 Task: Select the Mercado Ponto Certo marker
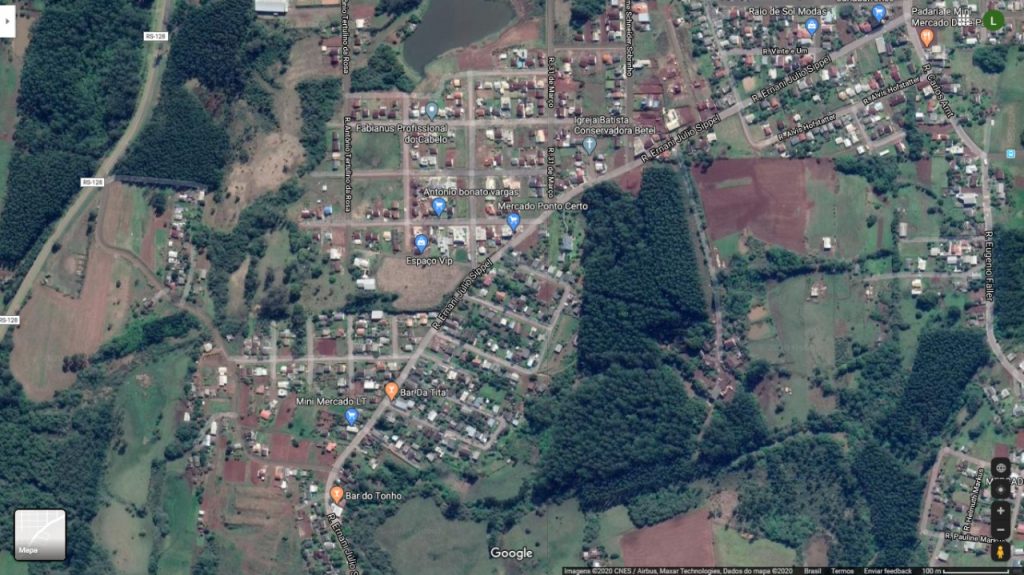[x=513, y=221]
